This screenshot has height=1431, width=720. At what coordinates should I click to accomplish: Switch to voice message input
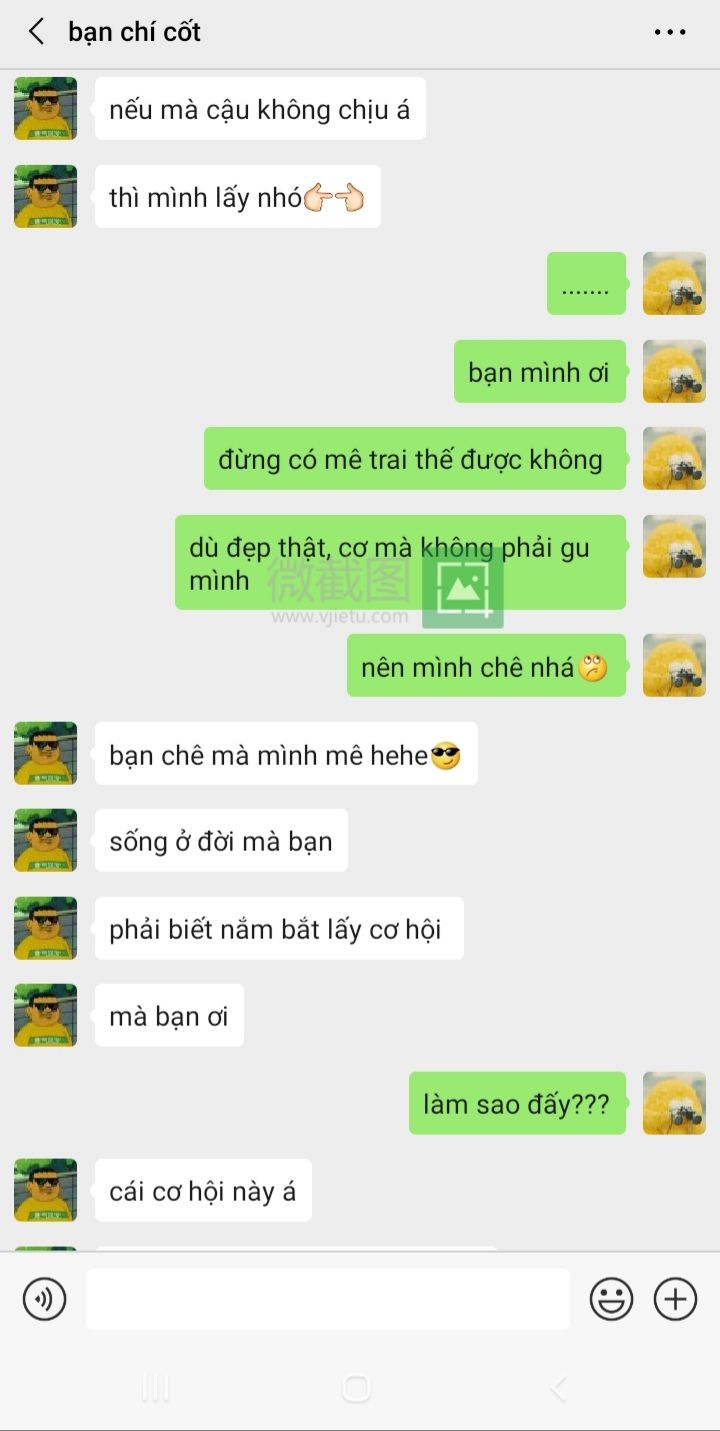pos(44,1299)
